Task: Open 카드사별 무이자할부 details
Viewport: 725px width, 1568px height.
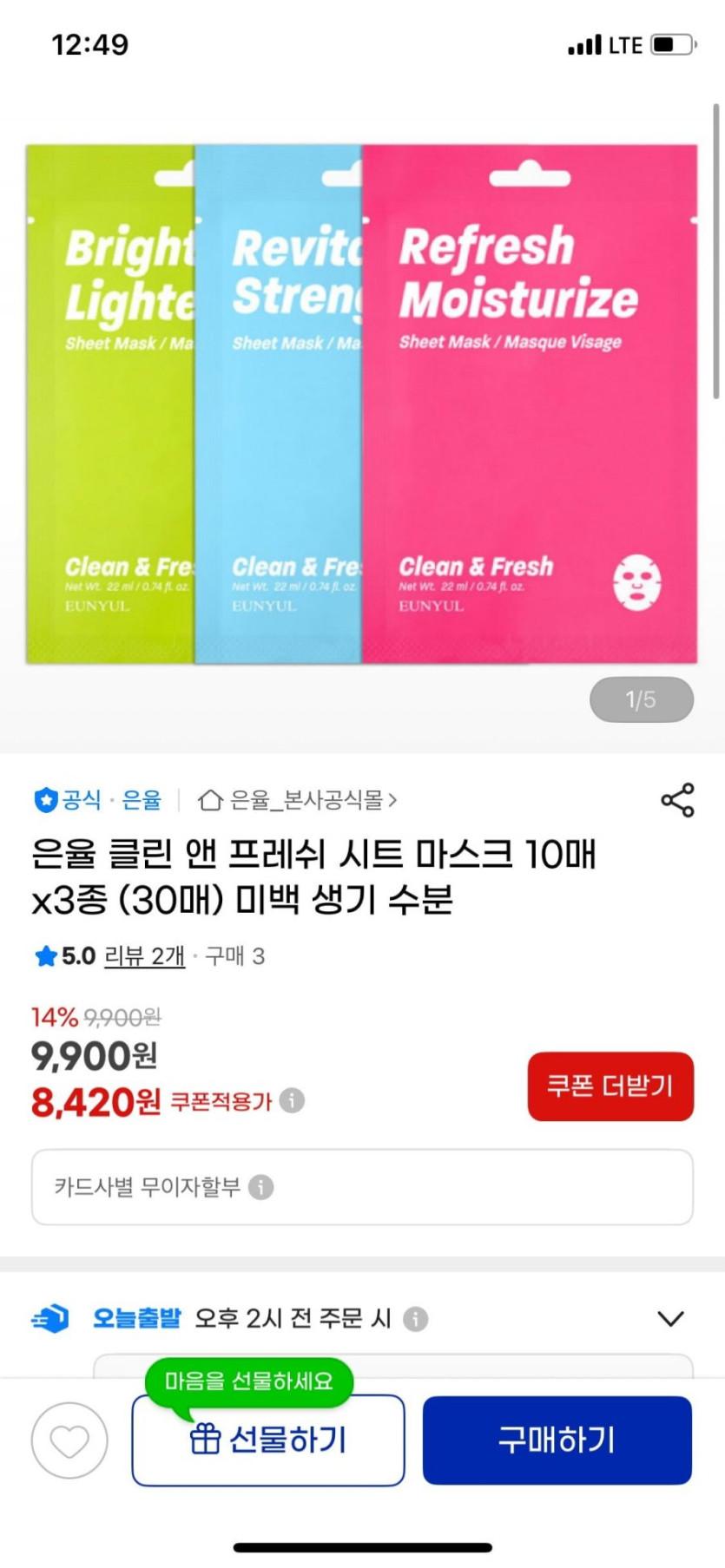Action: 362,1187
